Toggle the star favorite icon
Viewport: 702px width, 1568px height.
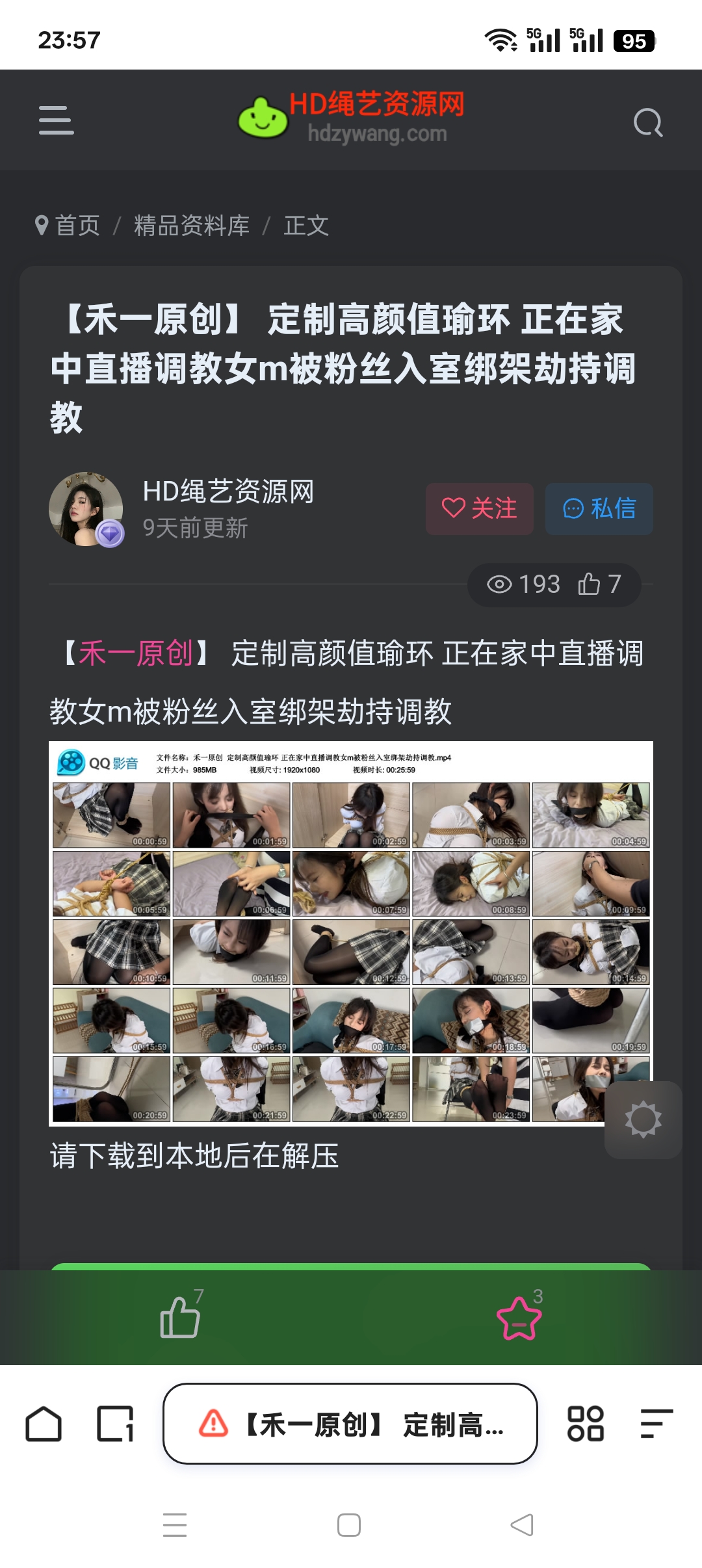[519, 1318]
